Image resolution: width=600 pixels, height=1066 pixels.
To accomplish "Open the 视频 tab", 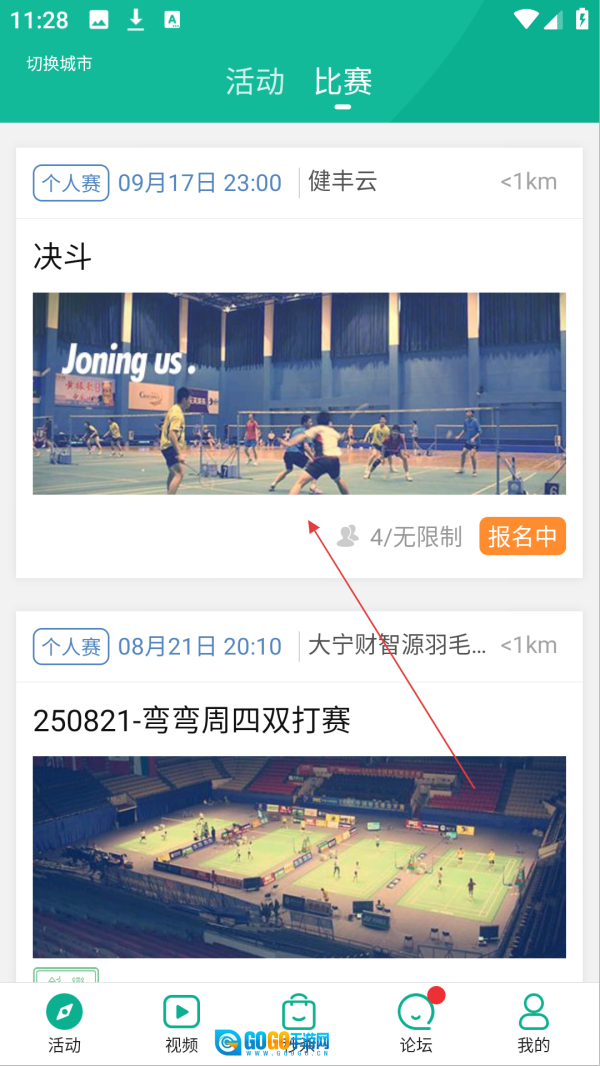I will pos(182,1024).
